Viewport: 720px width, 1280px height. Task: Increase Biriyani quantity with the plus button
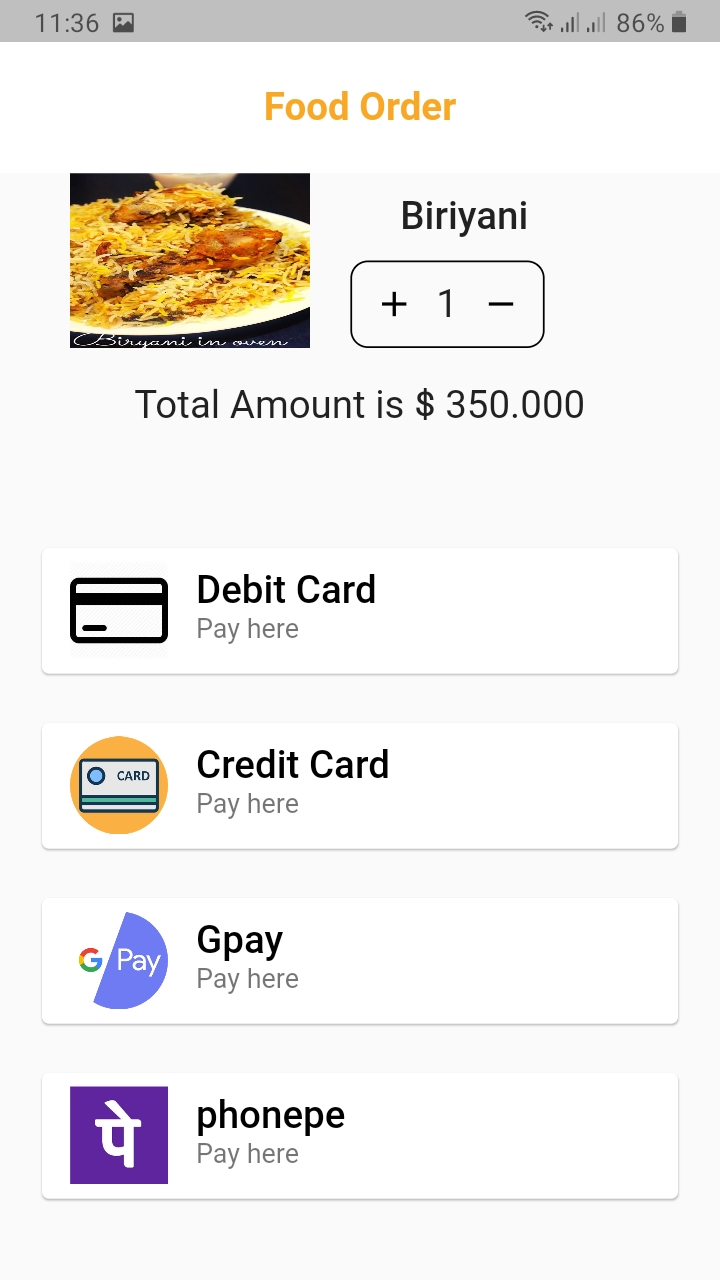395,304
